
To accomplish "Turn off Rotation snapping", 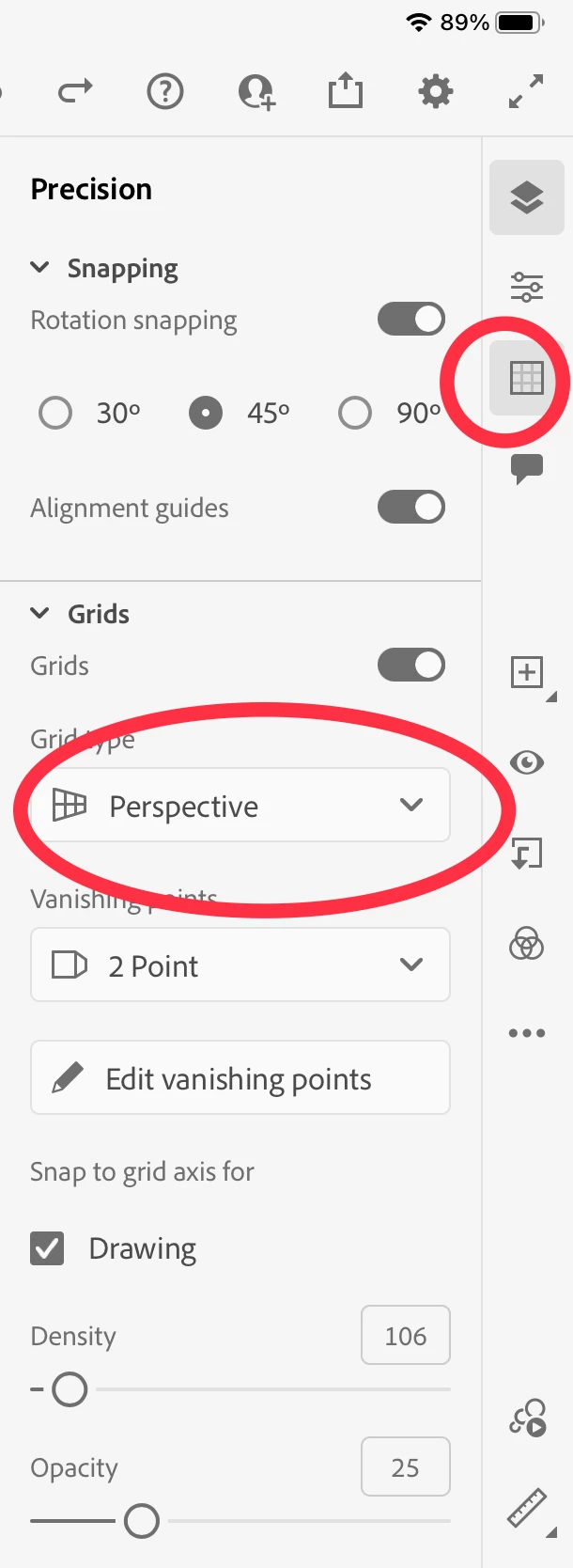I will pyautogui.click(x=411, y=319).
